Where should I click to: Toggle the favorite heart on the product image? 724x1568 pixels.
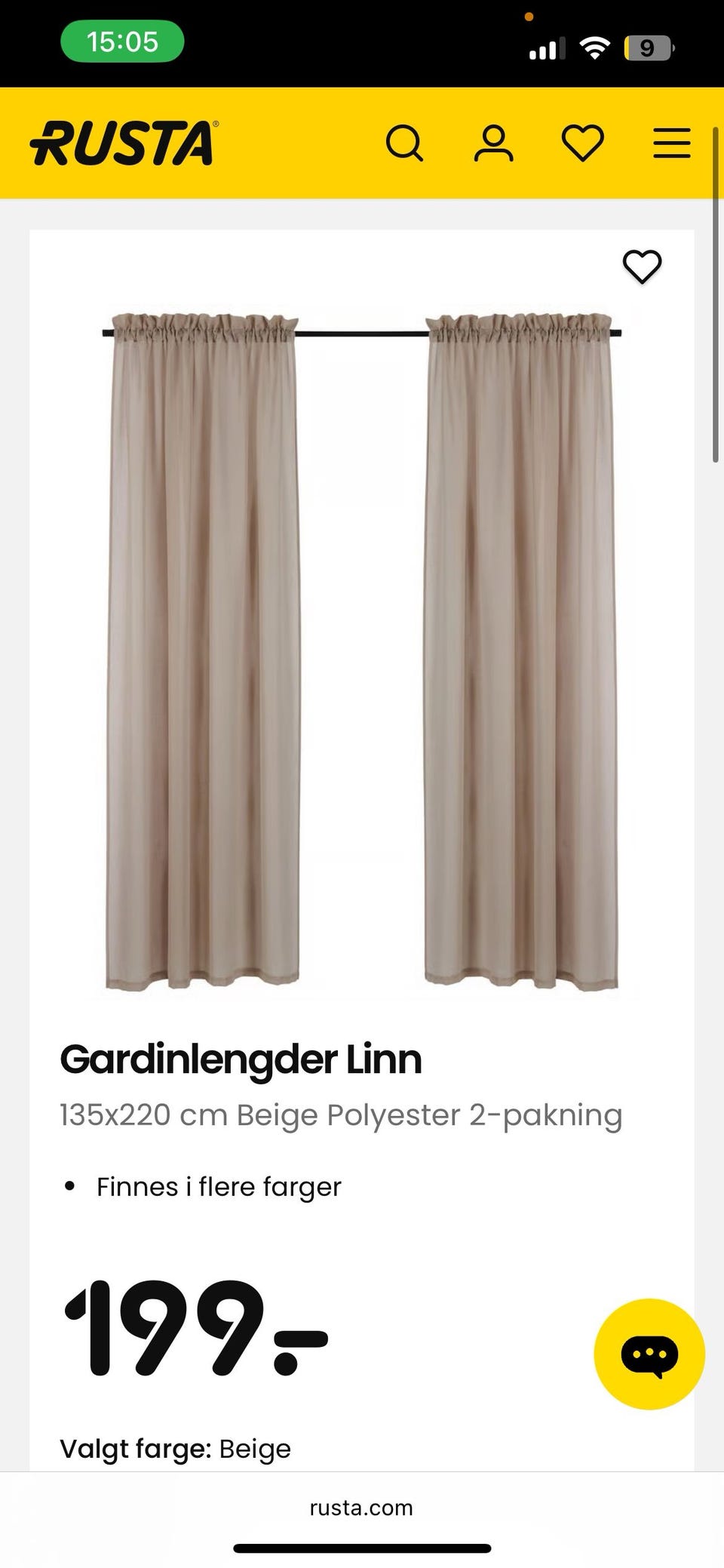642,266
